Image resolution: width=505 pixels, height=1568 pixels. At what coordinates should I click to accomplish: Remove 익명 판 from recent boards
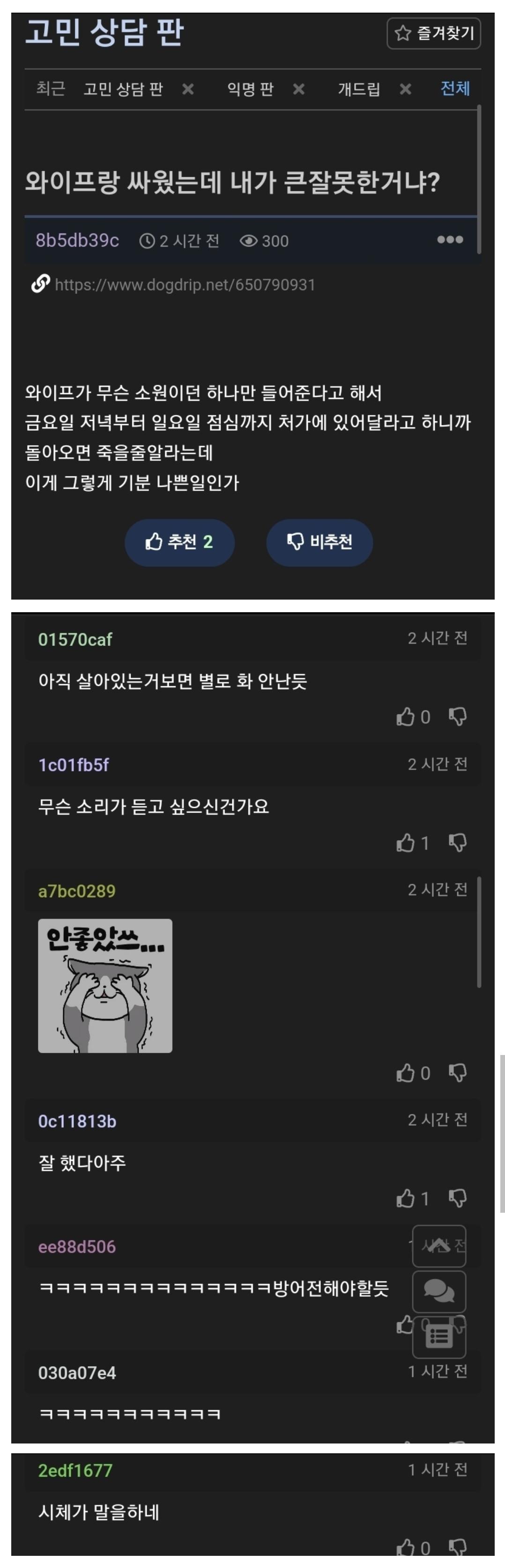298,89
